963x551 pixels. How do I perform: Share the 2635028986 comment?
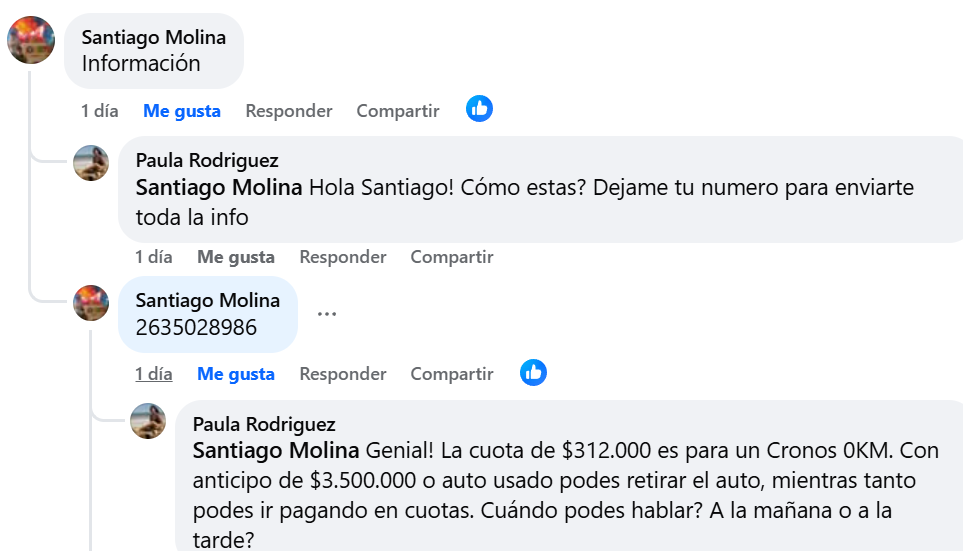click(x=451, y=374)
